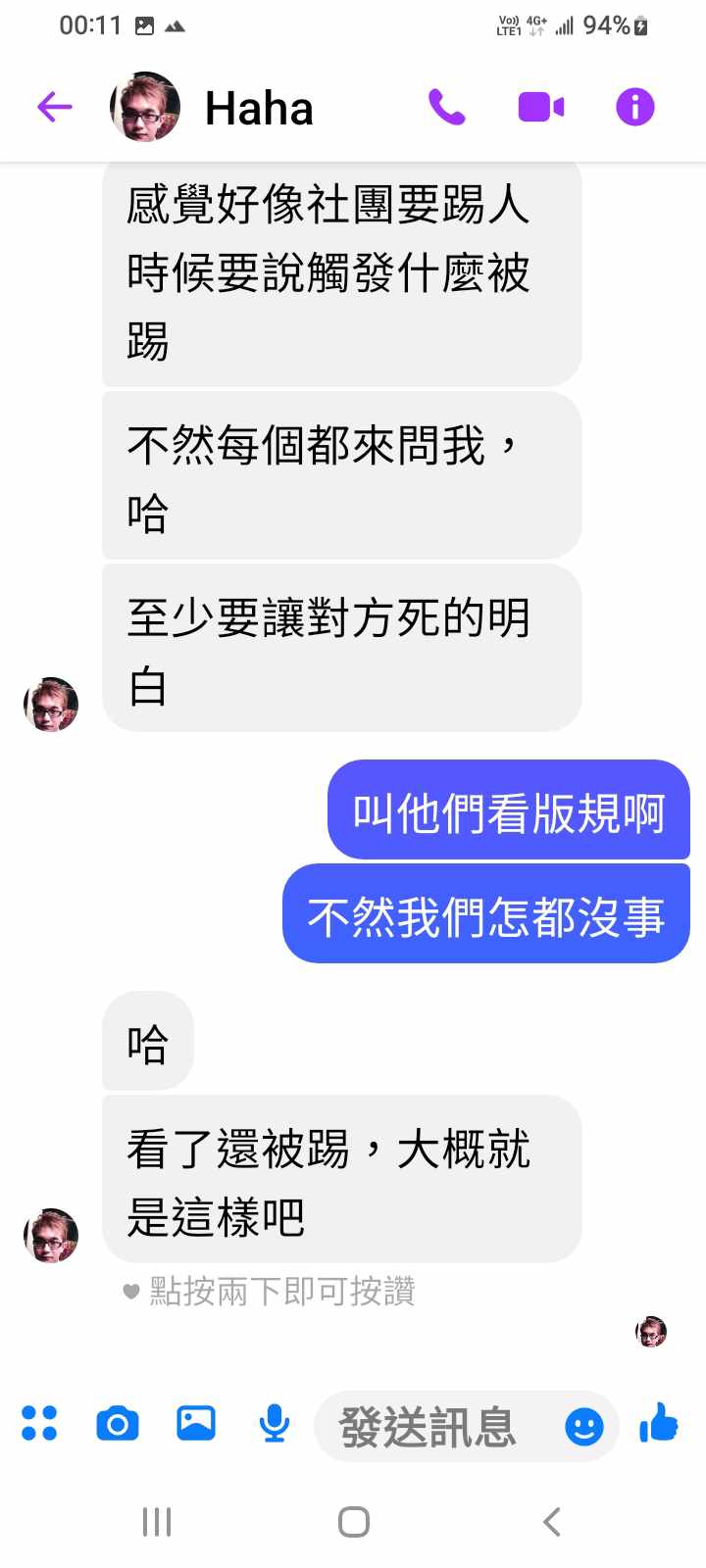Open the recent apps overview
Viewport: 706px width, 1568px height.
point(157,1522)
